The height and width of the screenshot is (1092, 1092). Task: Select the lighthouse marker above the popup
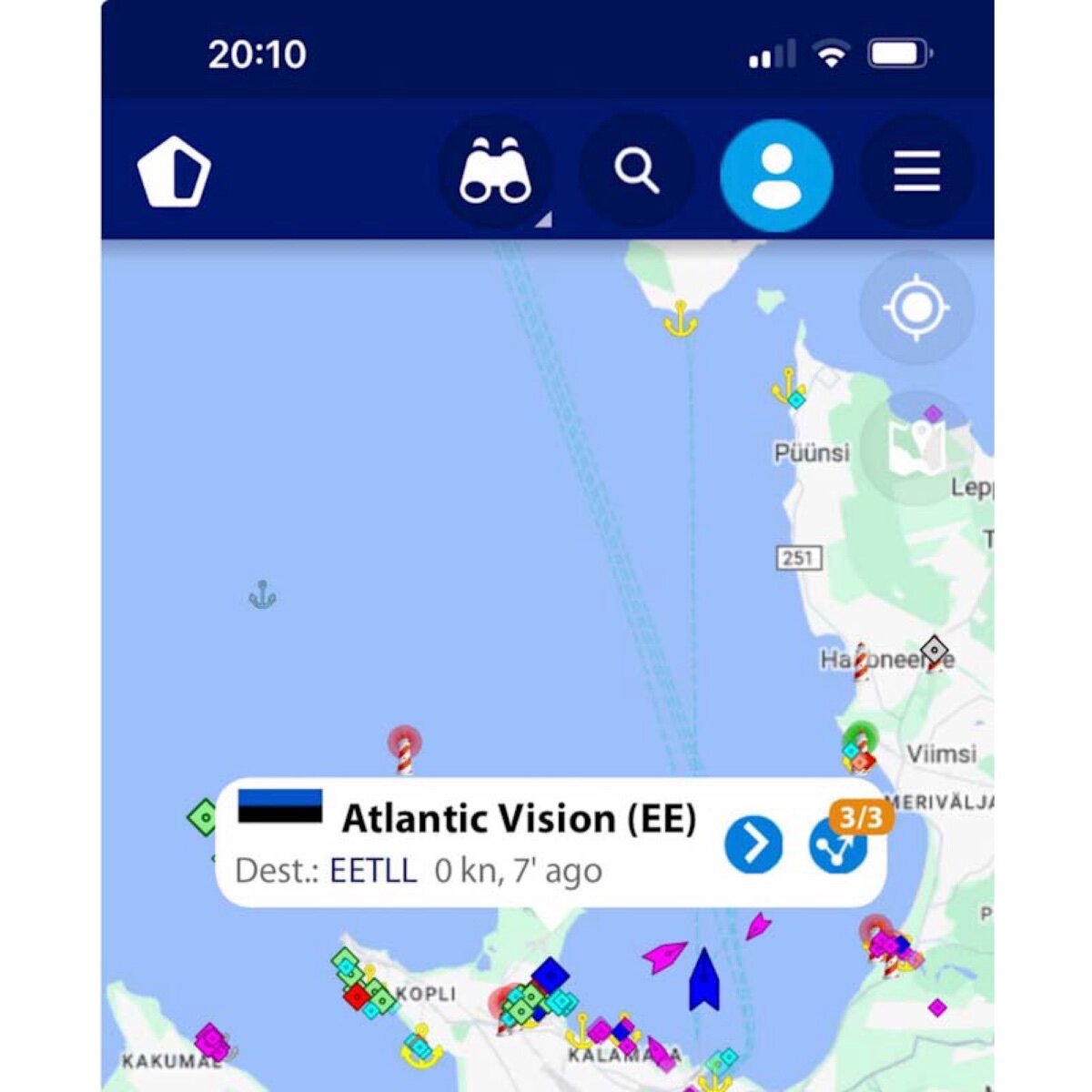404,750
